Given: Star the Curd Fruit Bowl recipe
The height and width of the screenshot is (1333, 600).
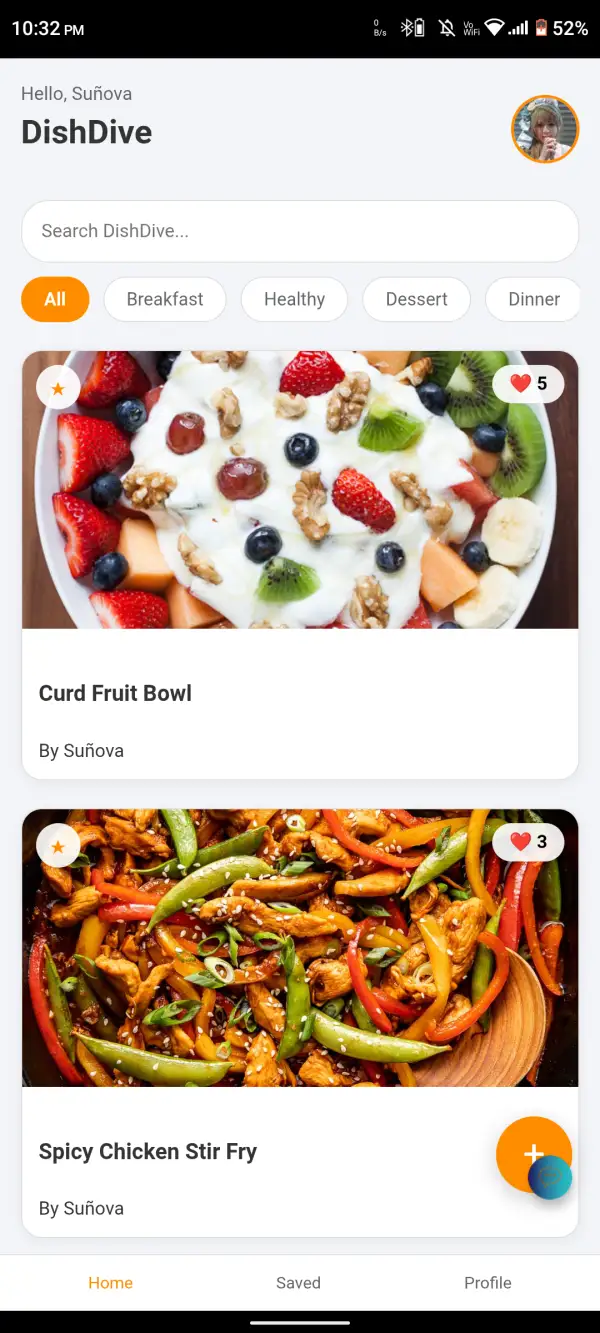Looking at the screenshot, I should [x=58, y=388].
